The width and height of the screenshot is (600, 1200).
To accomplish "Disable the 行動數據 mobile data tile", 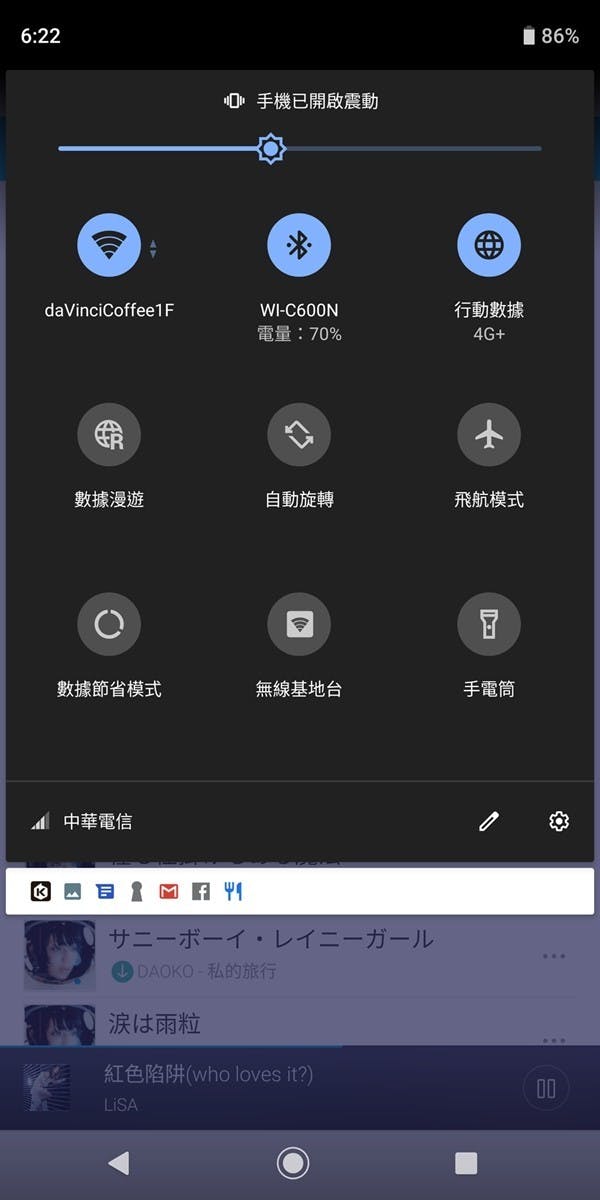I will click(x=489, y=245).
